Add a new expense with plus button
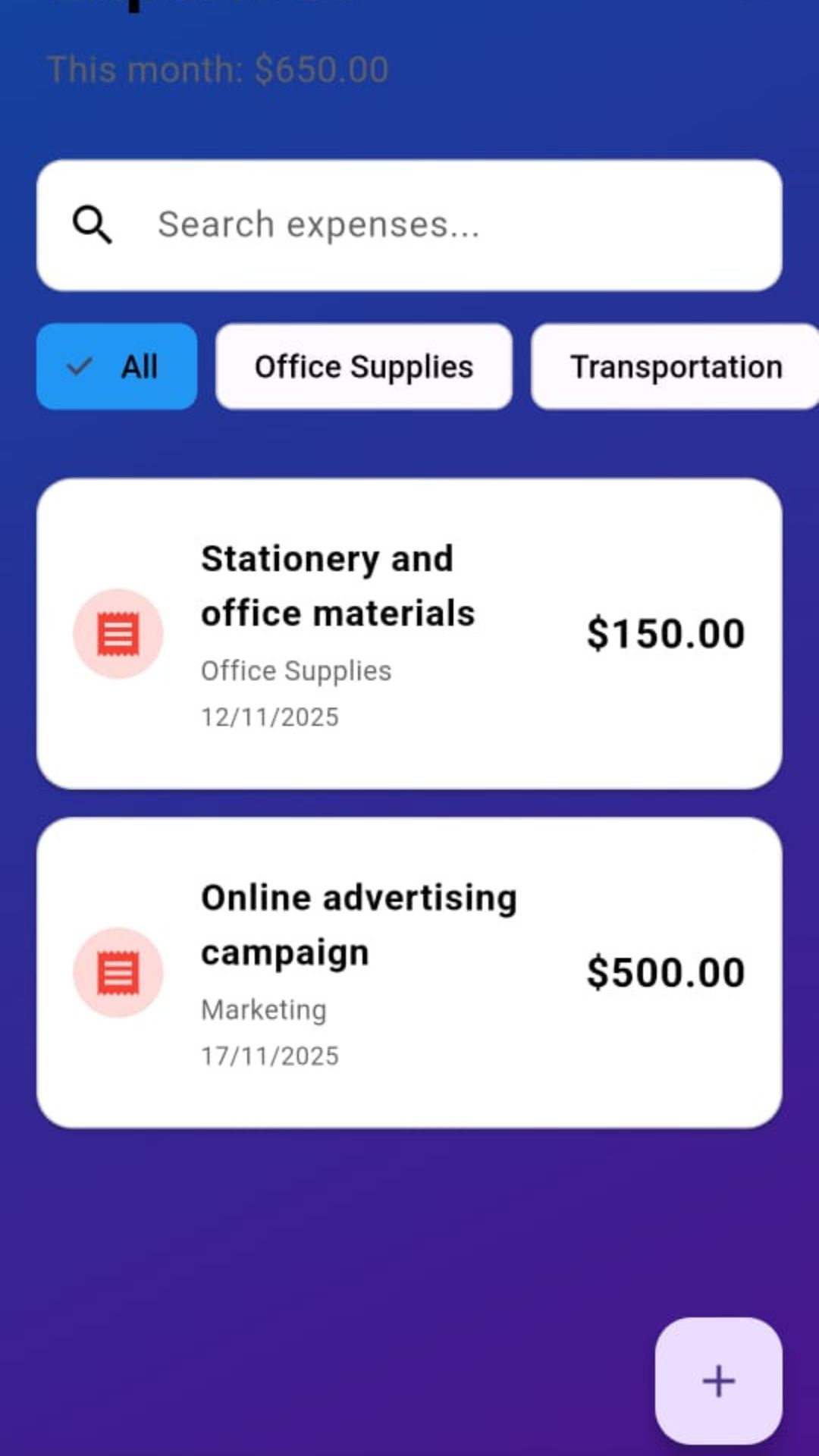The width and height of the screenshot is (819, 1456). [x=718, y=1381]
